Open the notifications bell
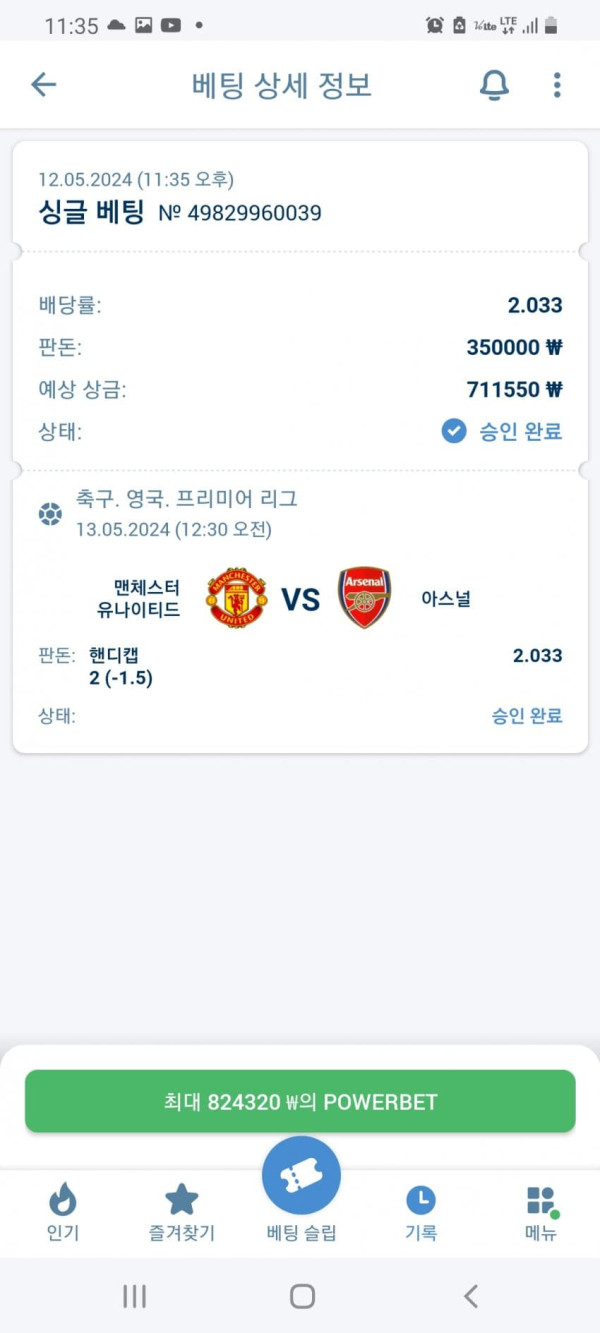Screen dimensions: 600x1333 pos(494,85)
